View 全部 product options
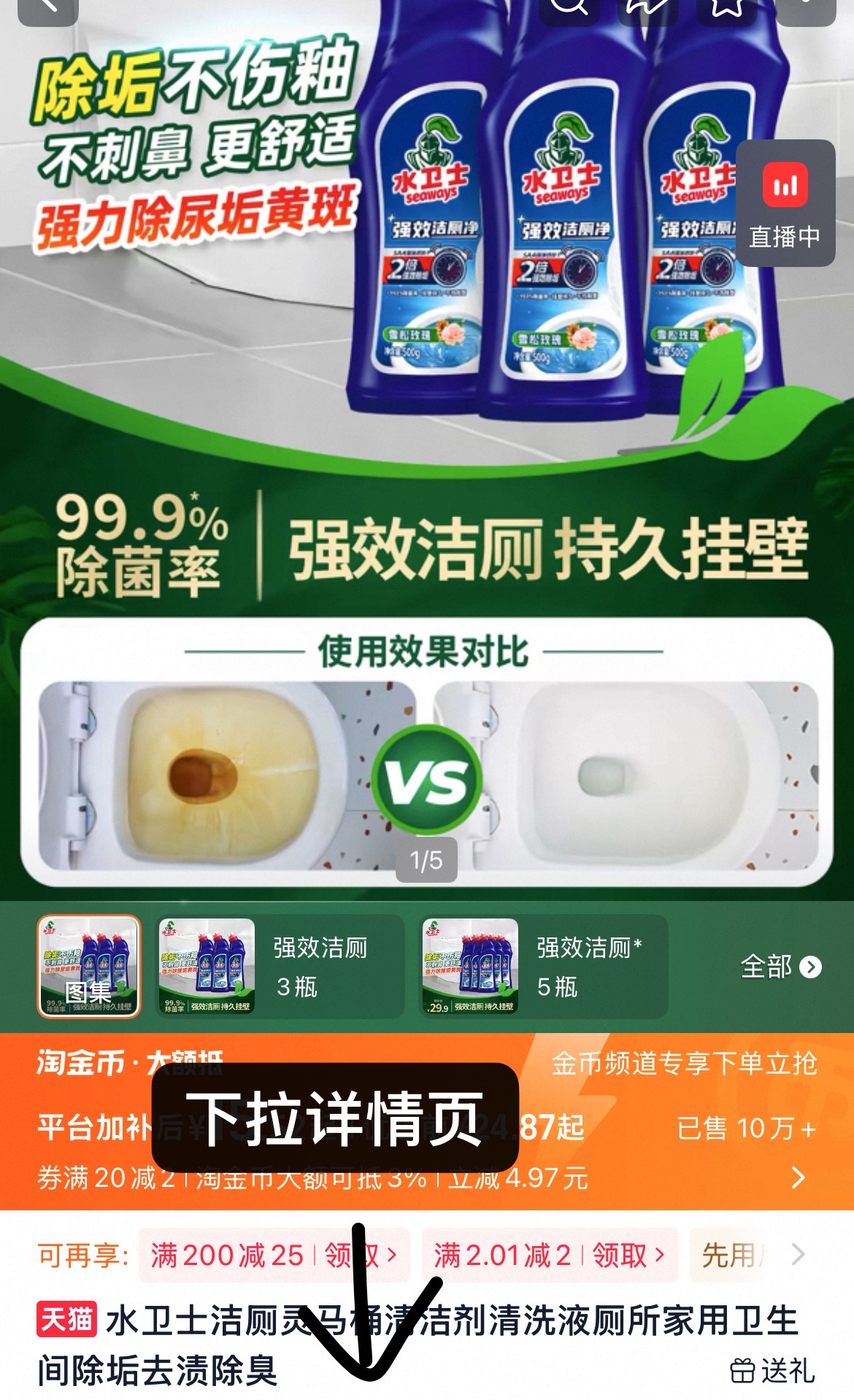The height and width of the screenshot is (1400, 854). coord(781,967)
